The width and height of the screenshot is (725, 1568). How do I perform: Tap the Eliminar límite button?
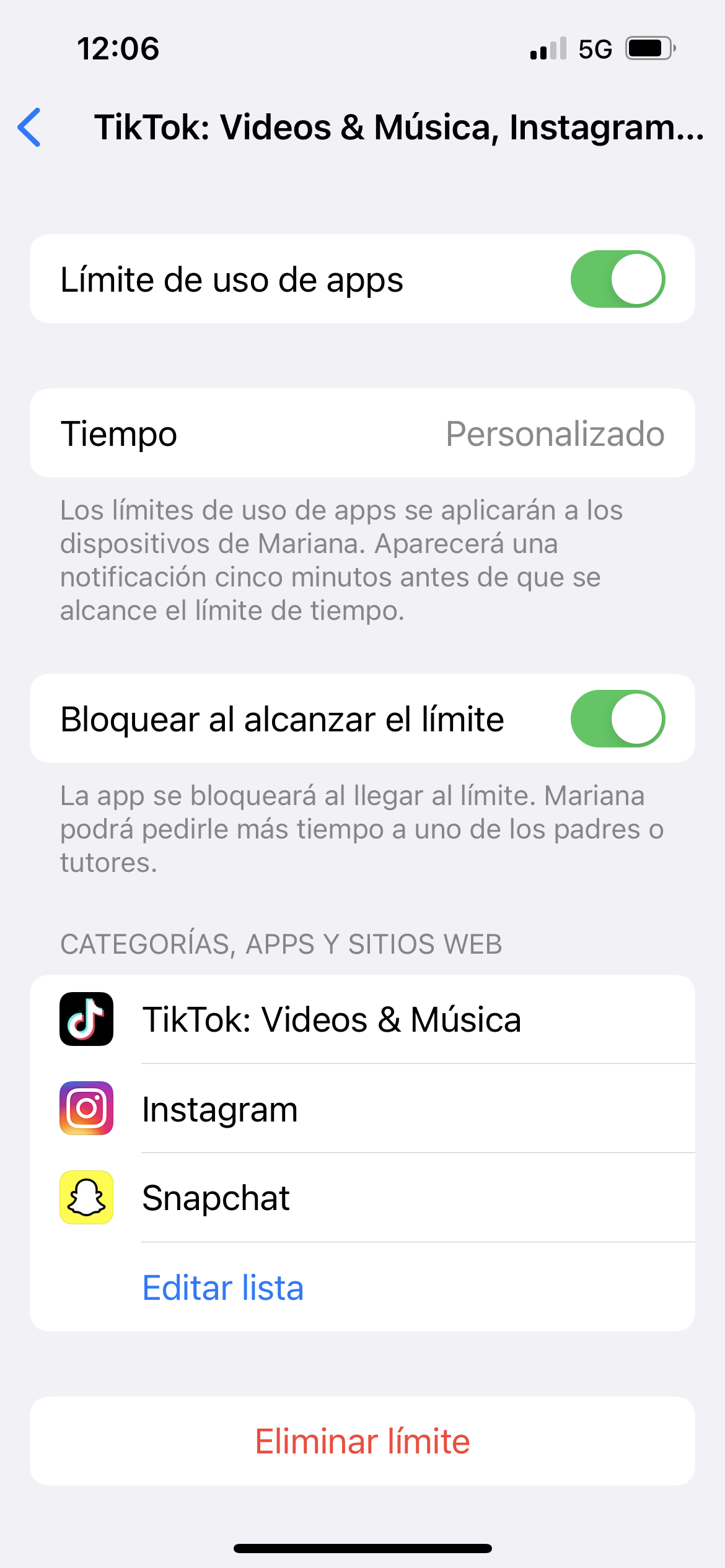click(x=362, y=1441)
